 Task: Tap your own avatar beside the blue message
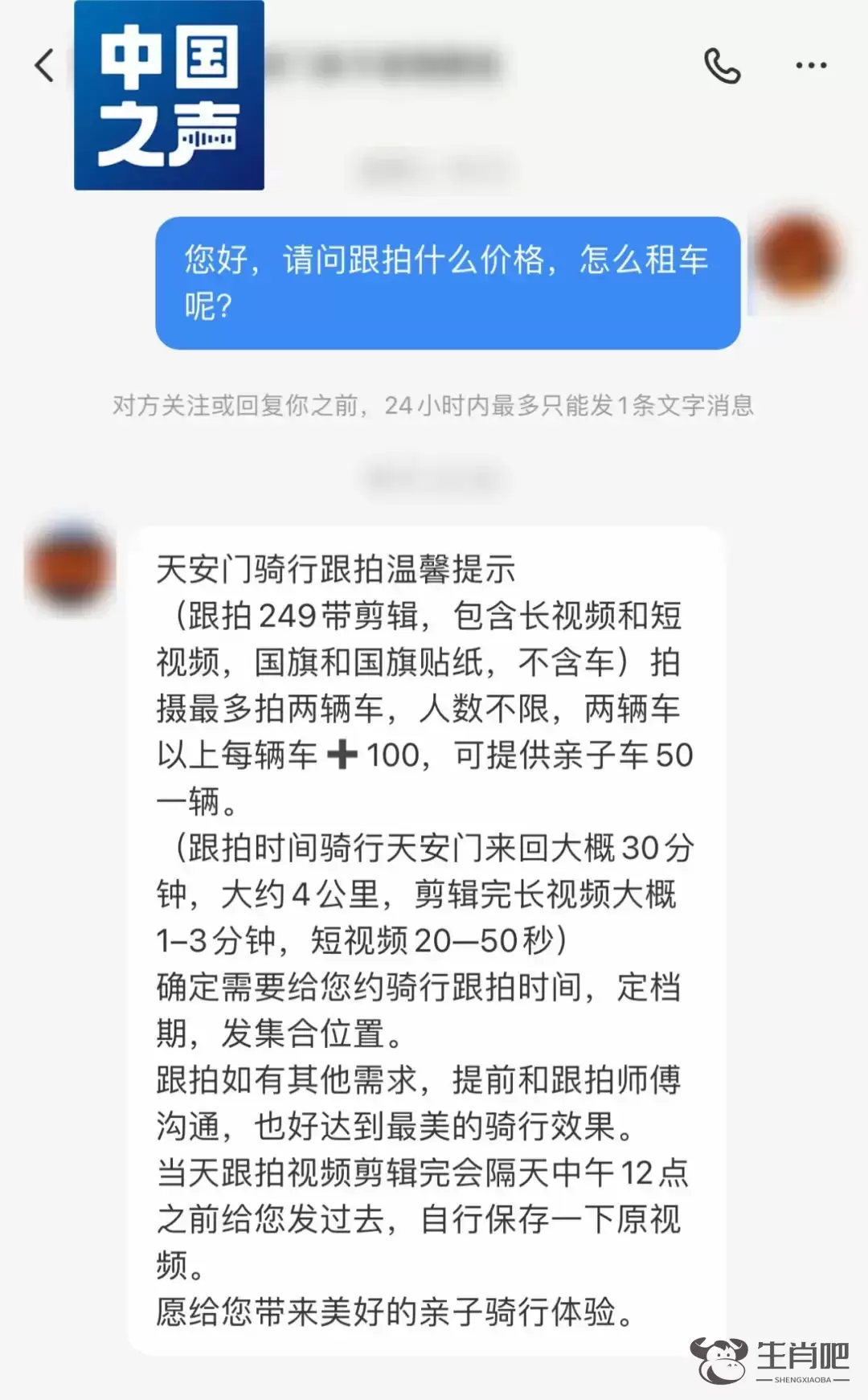pos(798,258)
